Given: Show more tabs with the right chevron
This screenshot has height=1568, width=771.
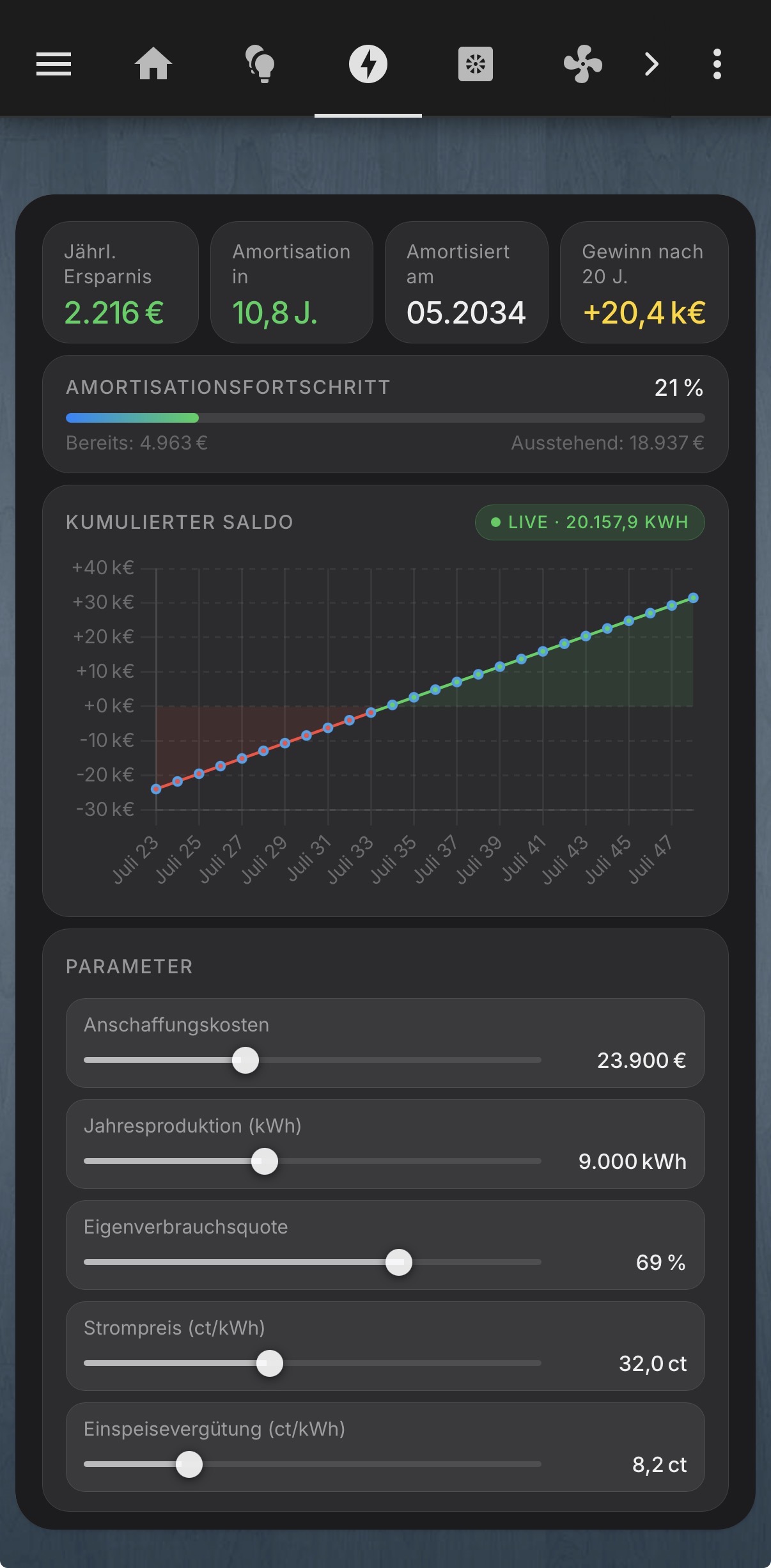Looking at the screenshot, I should (x=651, y=64).
